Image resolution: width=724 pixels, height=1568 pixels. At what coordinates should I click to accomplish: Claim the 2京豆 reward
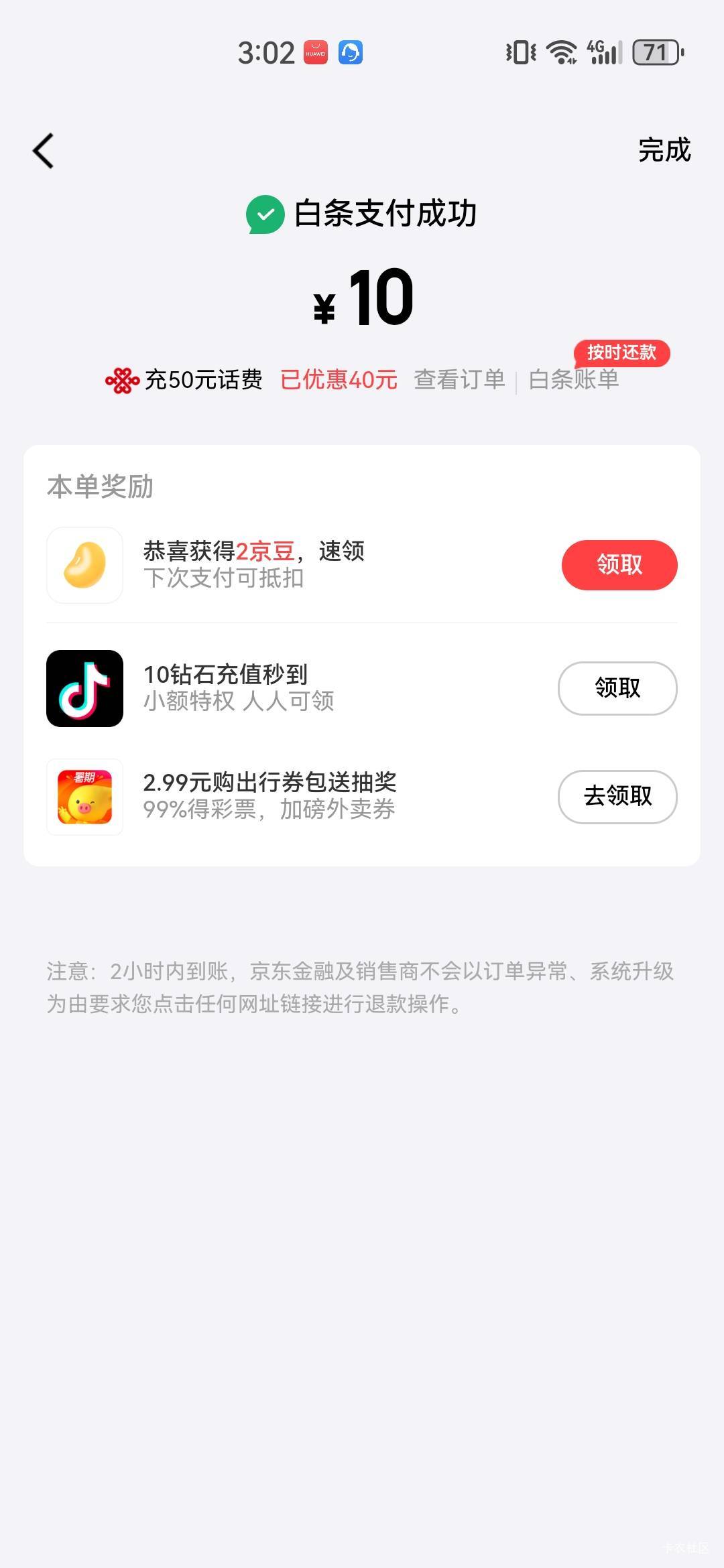[619, 565]
